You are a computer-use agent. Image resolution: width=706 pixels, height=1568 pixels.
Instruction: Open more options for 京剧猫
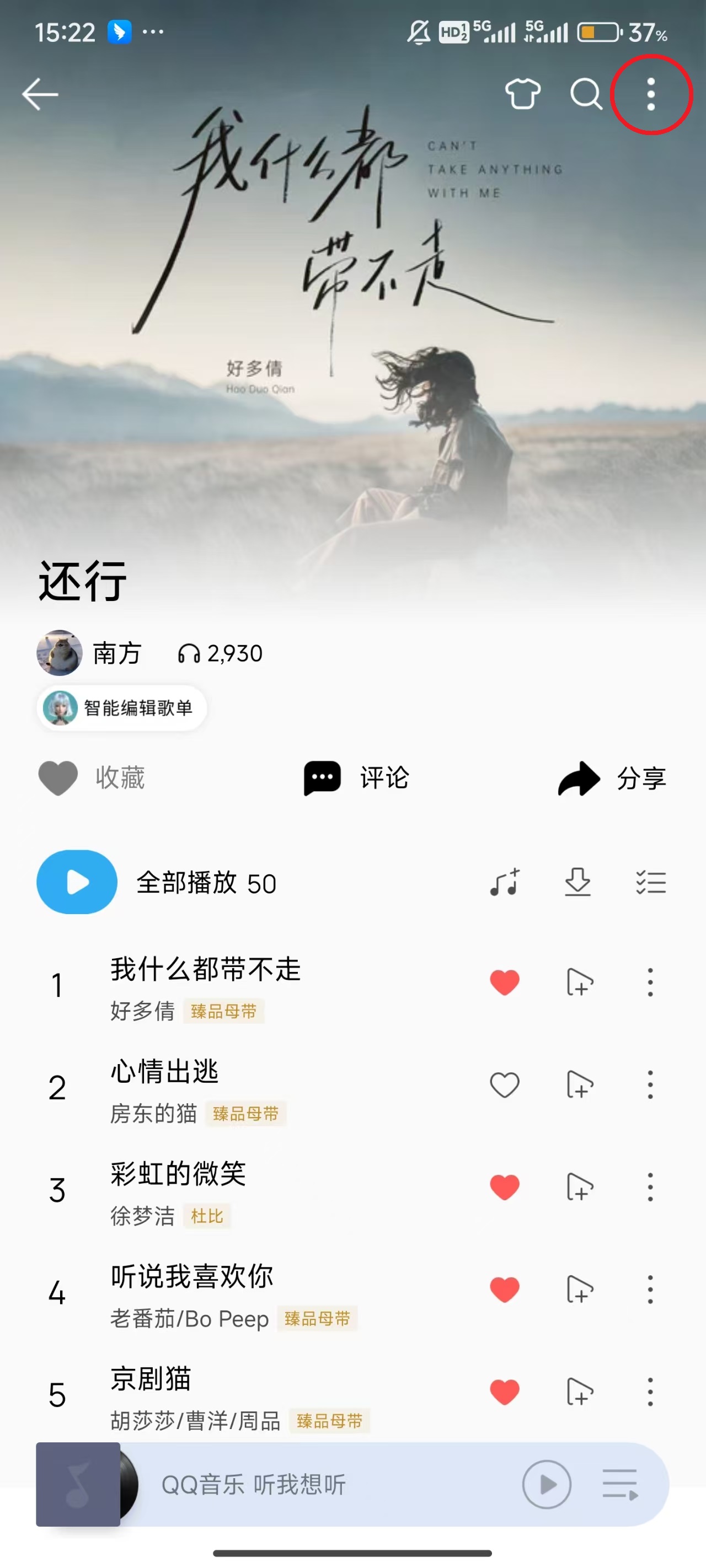coord(650,1392)
